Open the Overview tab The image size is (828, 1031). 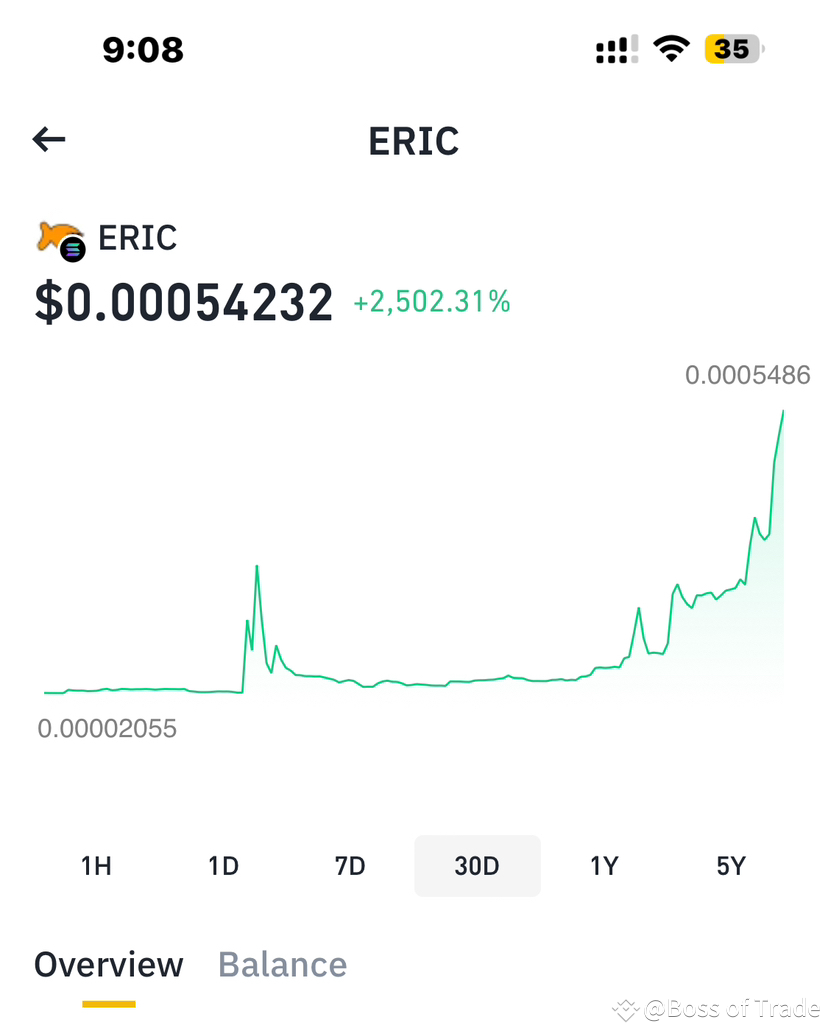point(108,964)
